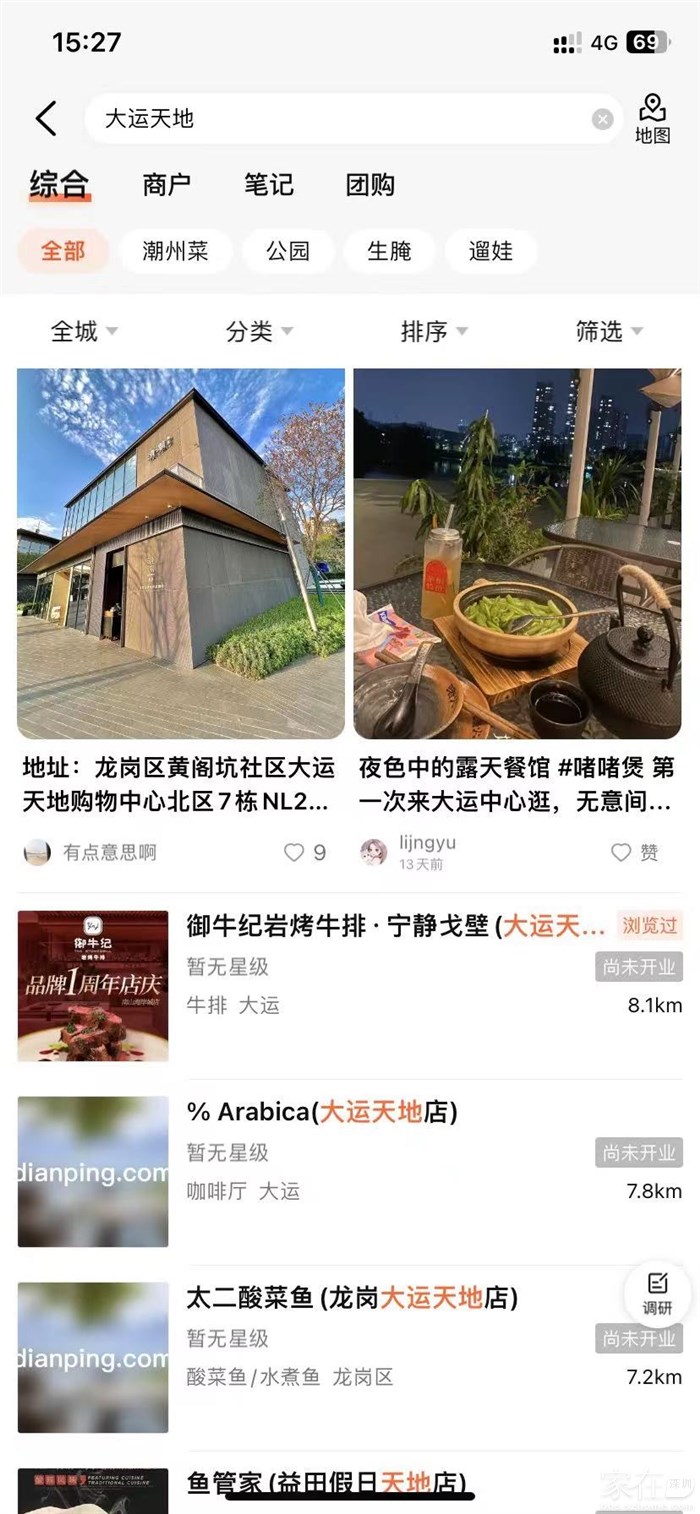Tap the 大运天地 search field
700x1514 pixels.
340,119
